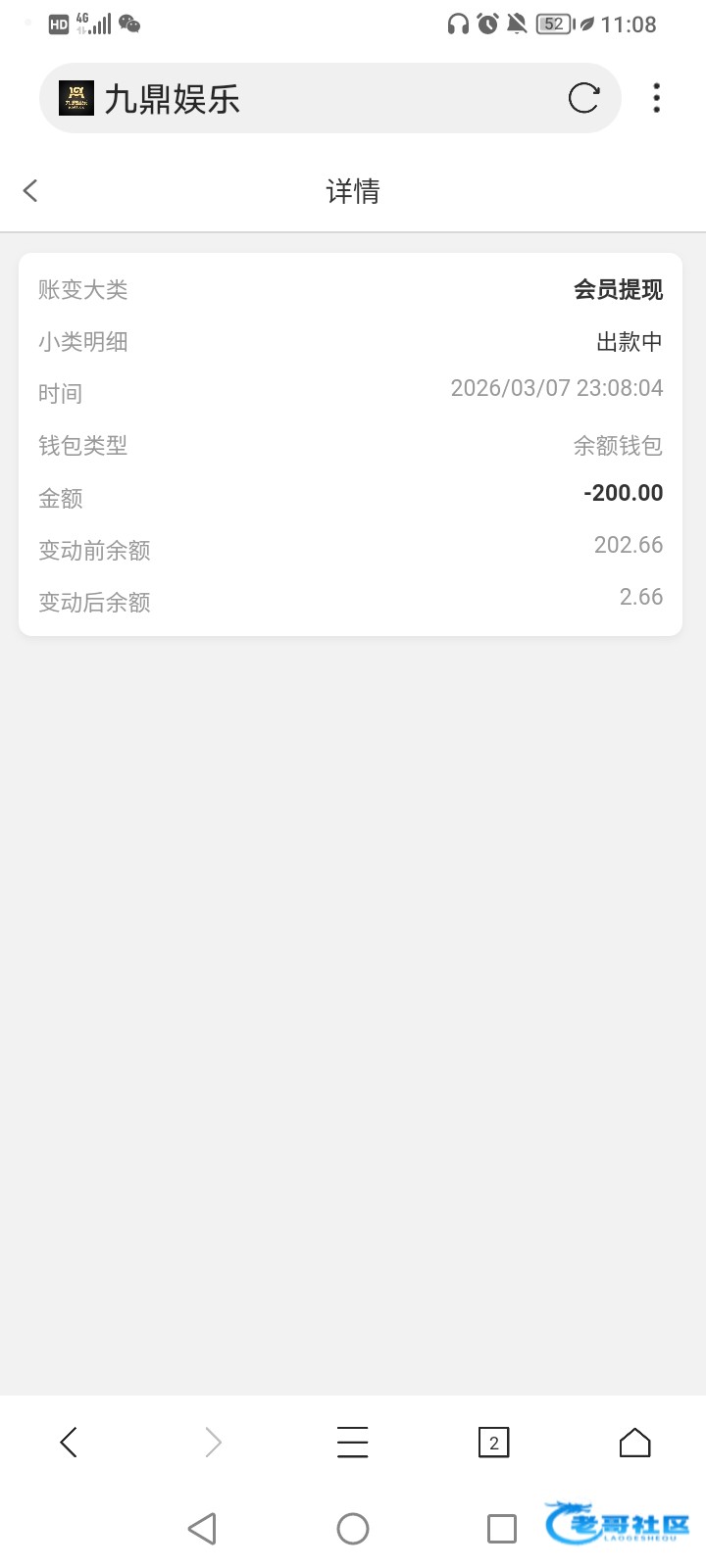The width and height of the screenshot is (706, 1568).
Task: Go back from the 详情 page
Action: coord(30,190)
